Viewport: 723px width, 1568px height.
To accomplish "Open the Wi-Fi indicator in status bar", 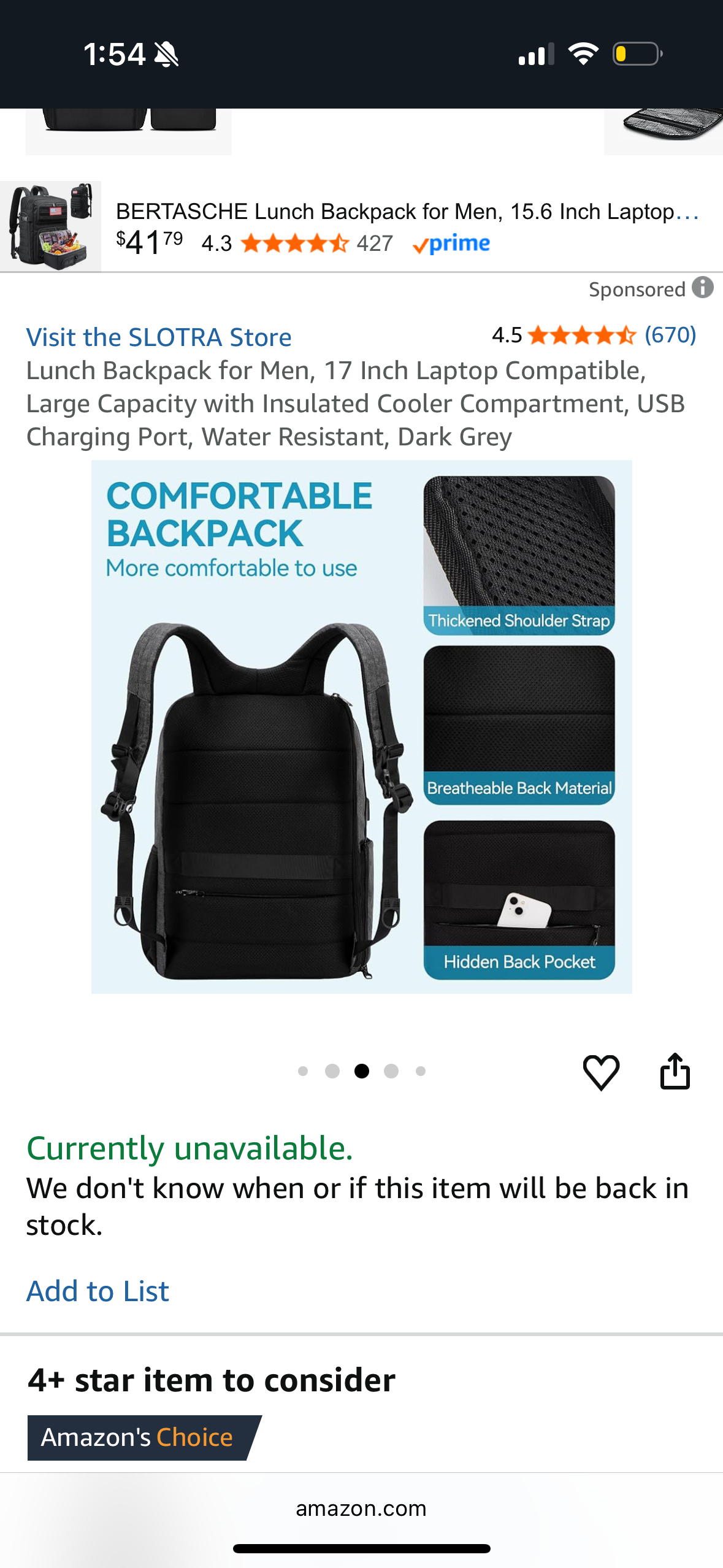I will click(x=583, y=53).
